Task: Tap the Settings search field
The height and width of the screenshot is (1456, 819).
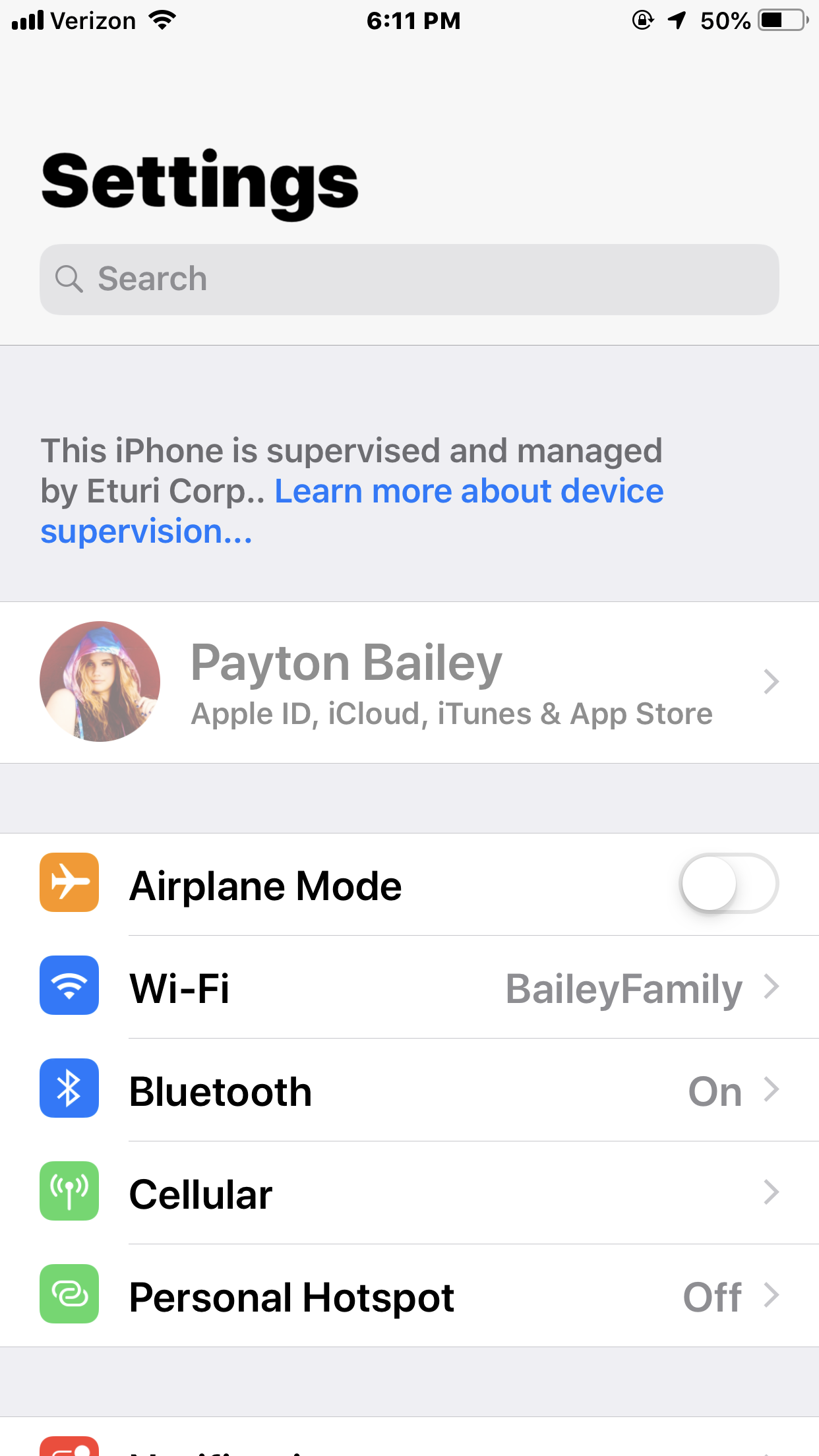Action: click(x=409, y=280)
